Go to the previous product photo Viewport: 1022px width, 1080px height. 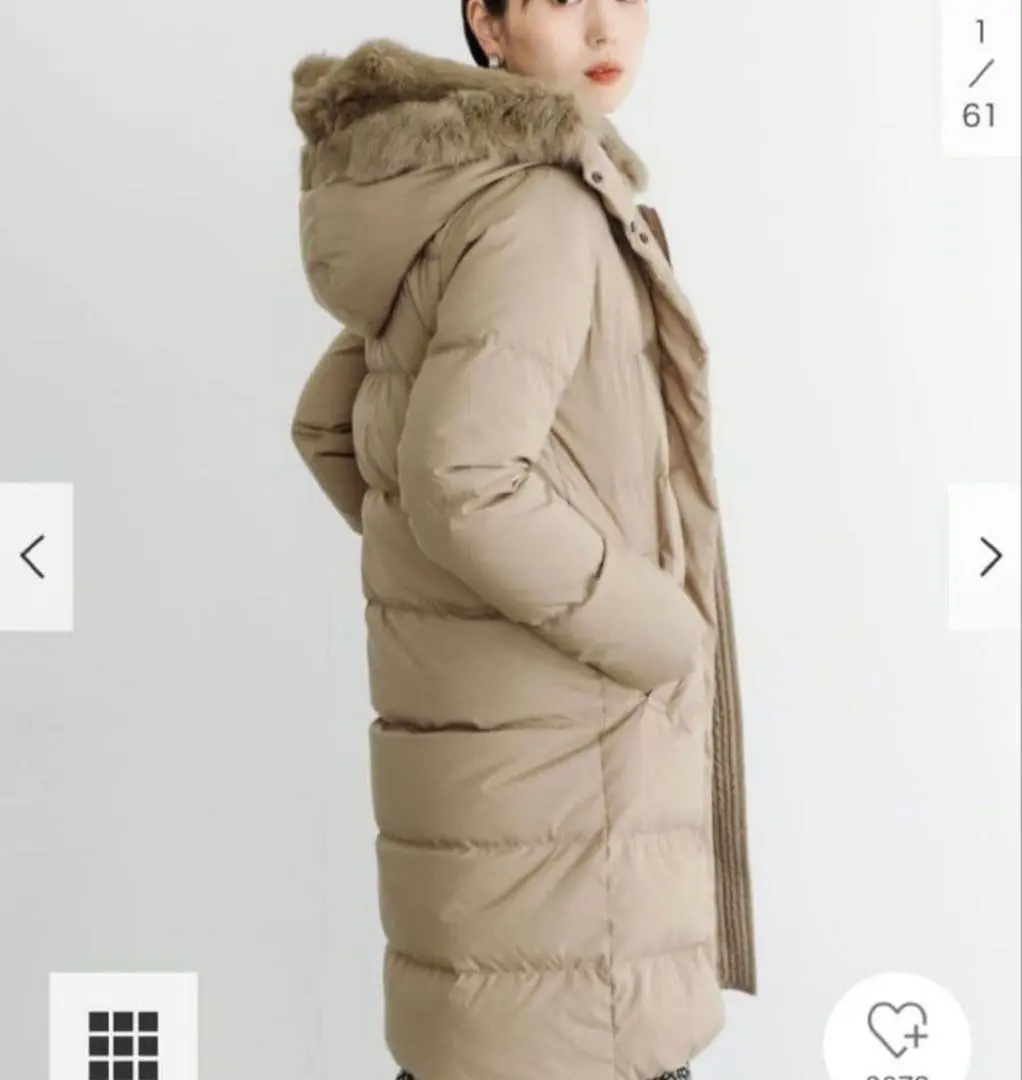click(34, 557)
